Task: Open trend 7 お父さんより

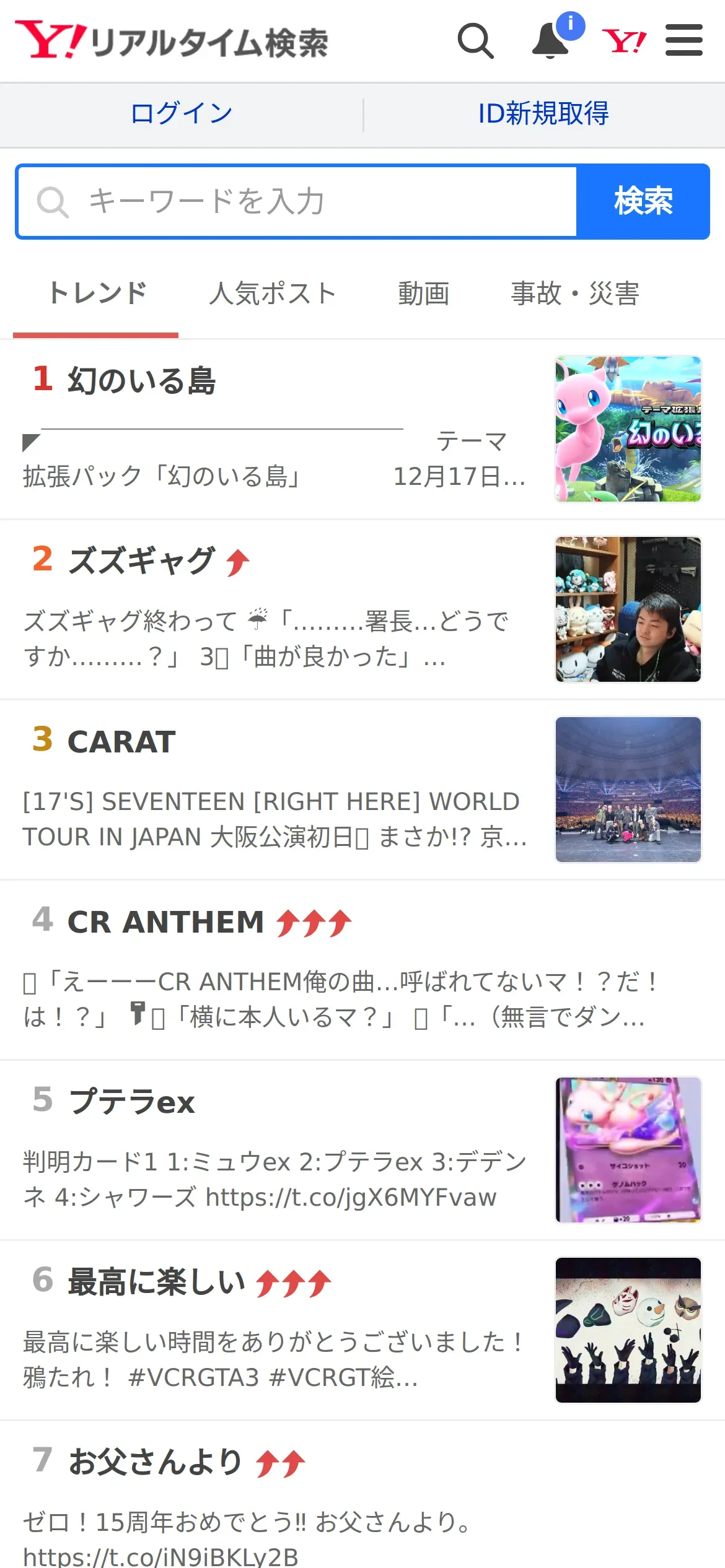Action: click(x=155, y=1462)
